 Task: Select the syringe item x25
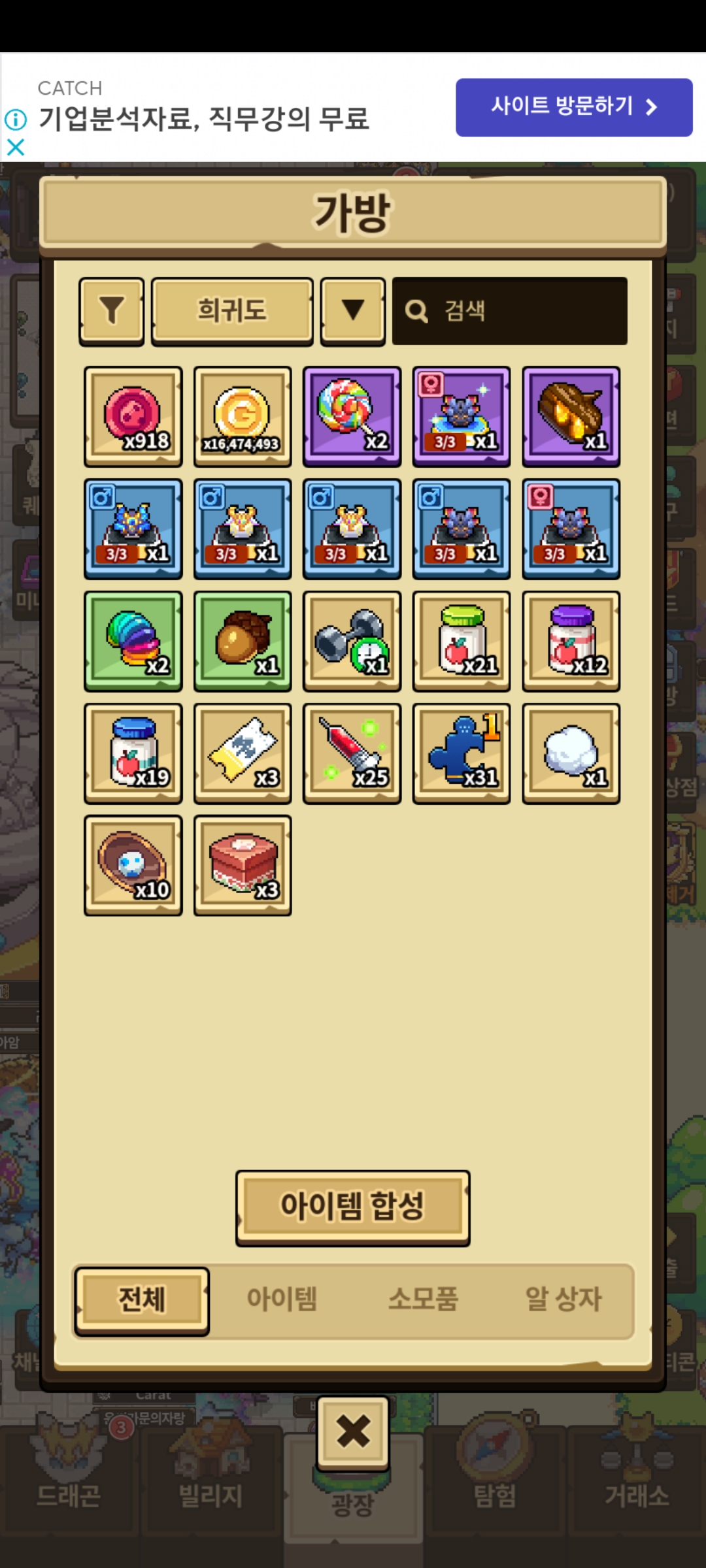point(352,753)
